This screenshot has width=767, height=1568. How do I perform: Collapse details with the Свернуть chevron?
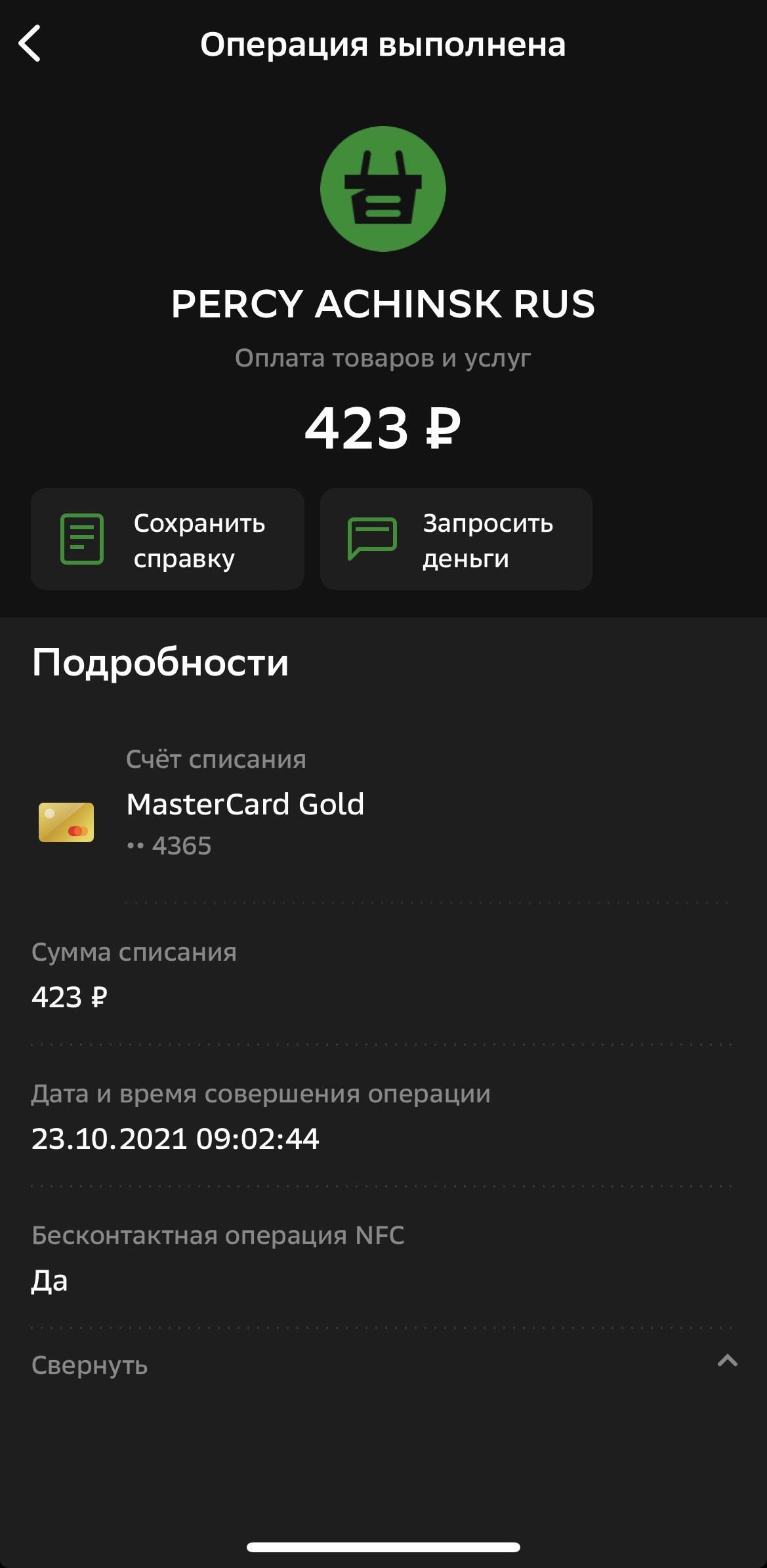point(728,1361)
